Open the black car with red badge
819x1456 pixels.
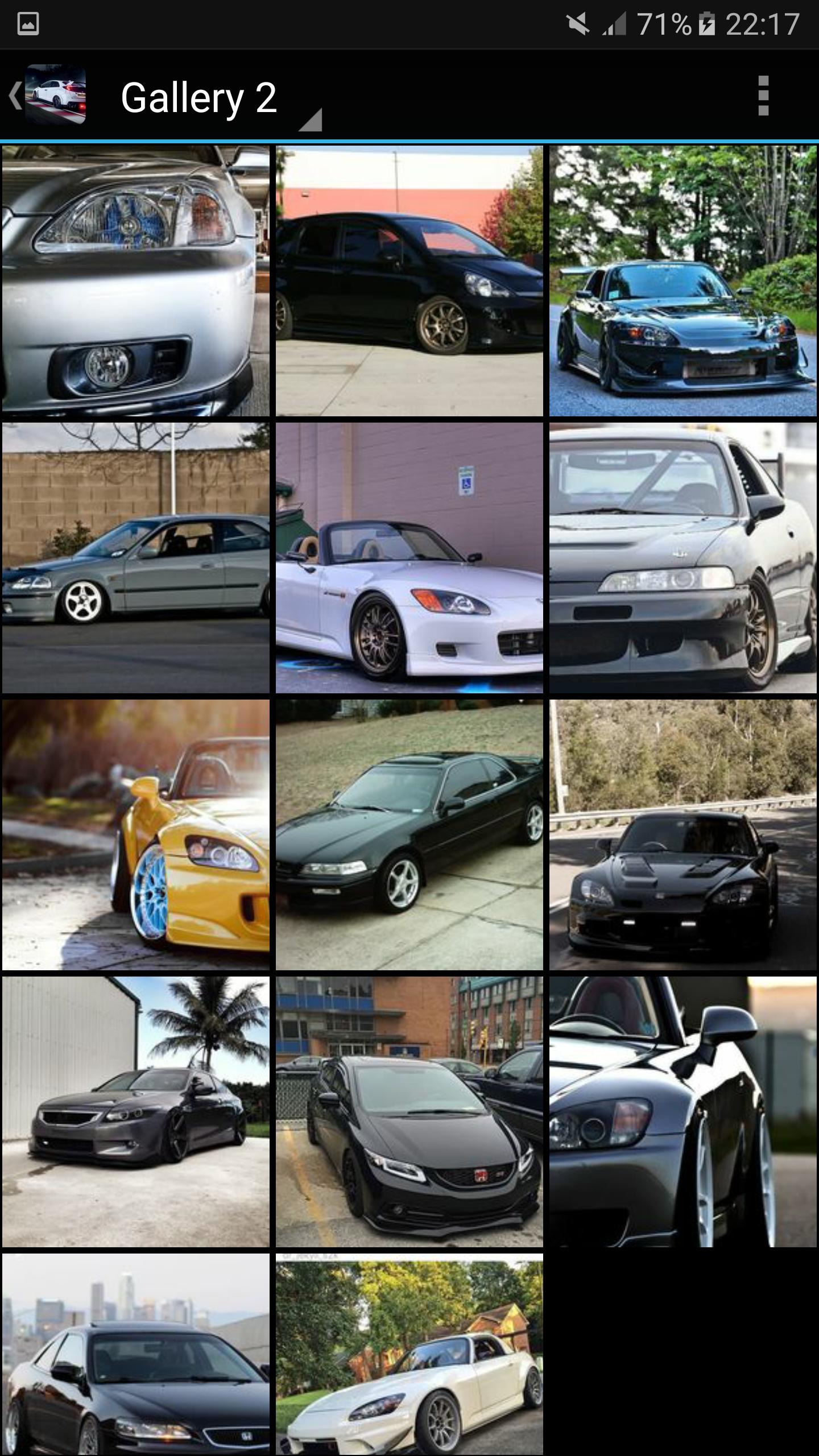pos(409,1112)
